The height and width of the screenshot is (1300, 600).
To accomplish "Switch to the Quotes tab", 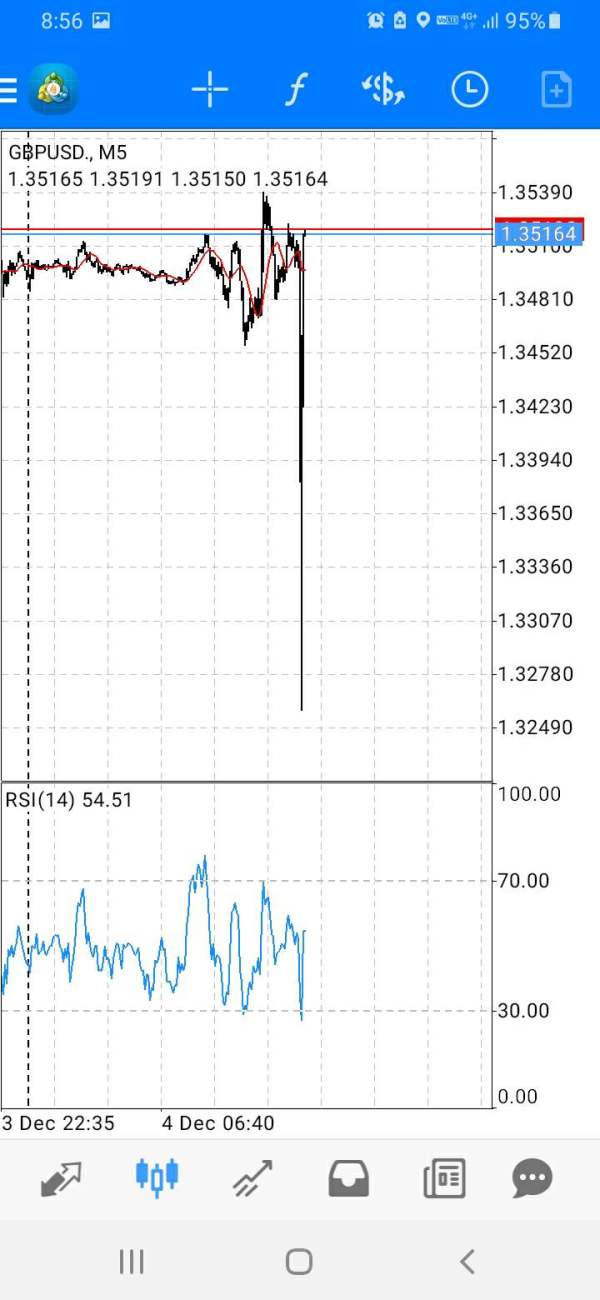I will click(62, 1178).
